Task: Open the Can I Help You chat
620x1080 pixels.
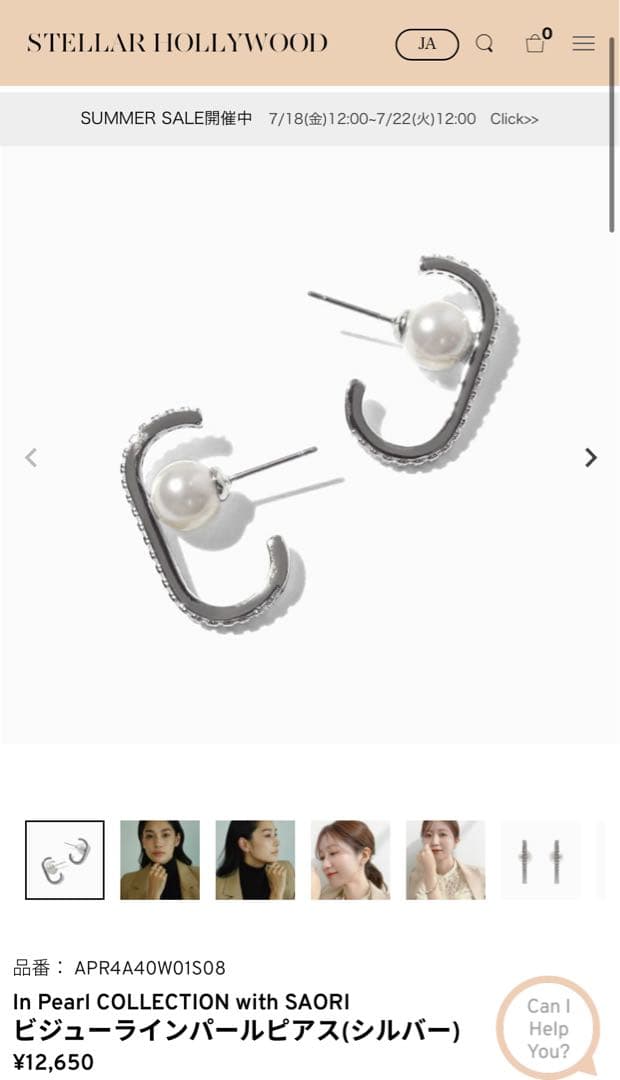Action: (x=548, y=1028)
